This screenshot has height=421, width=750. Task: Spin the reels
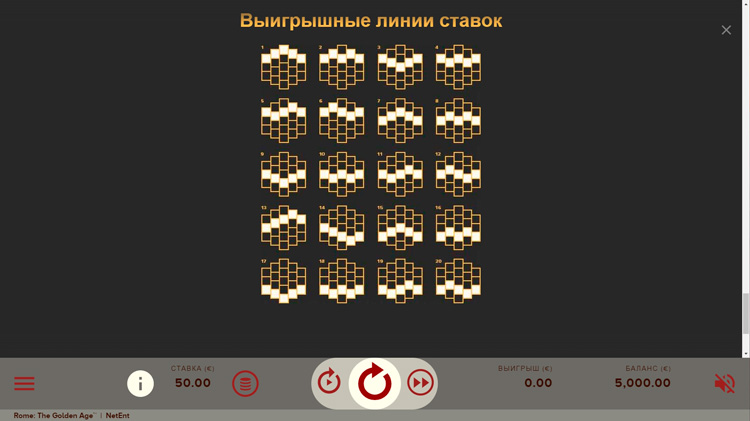click(x=375, y=383)
